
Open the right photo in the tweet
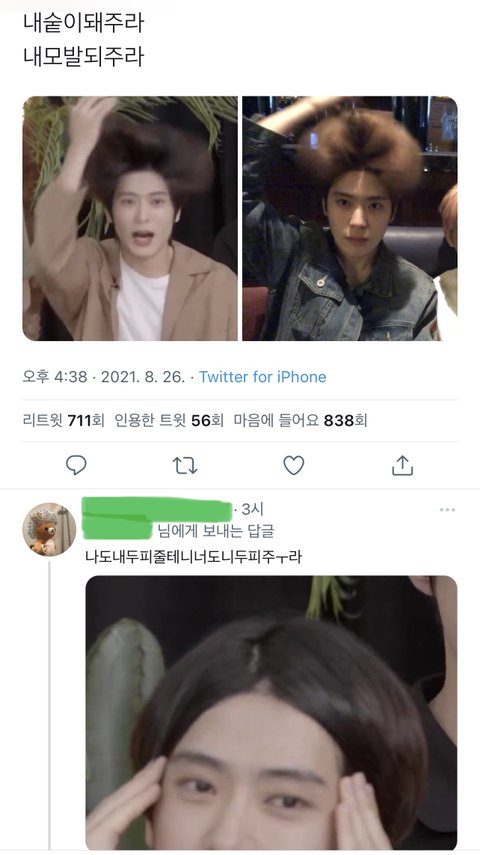pos(350,219)
